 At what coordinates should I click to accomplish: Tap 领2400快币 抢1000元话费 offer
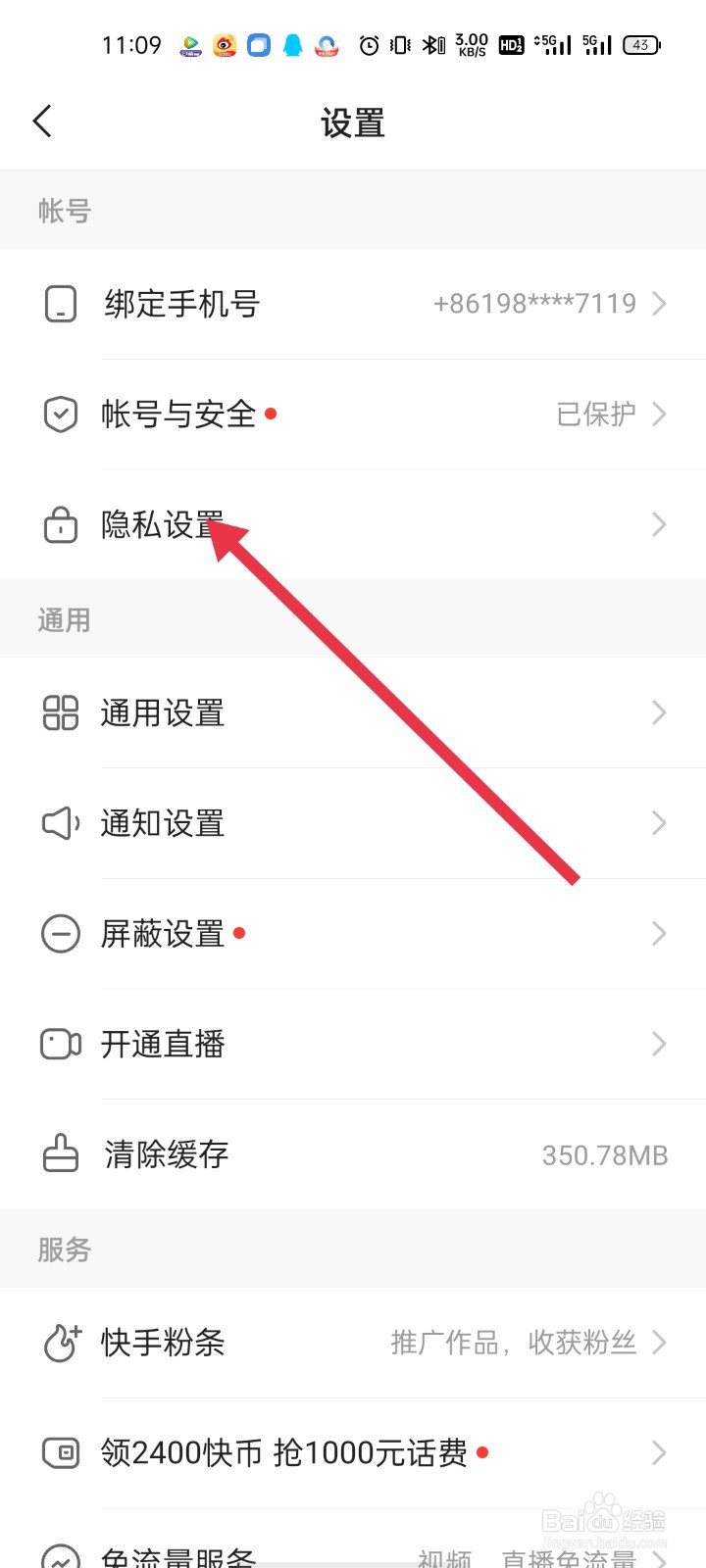coord(284,1453)
